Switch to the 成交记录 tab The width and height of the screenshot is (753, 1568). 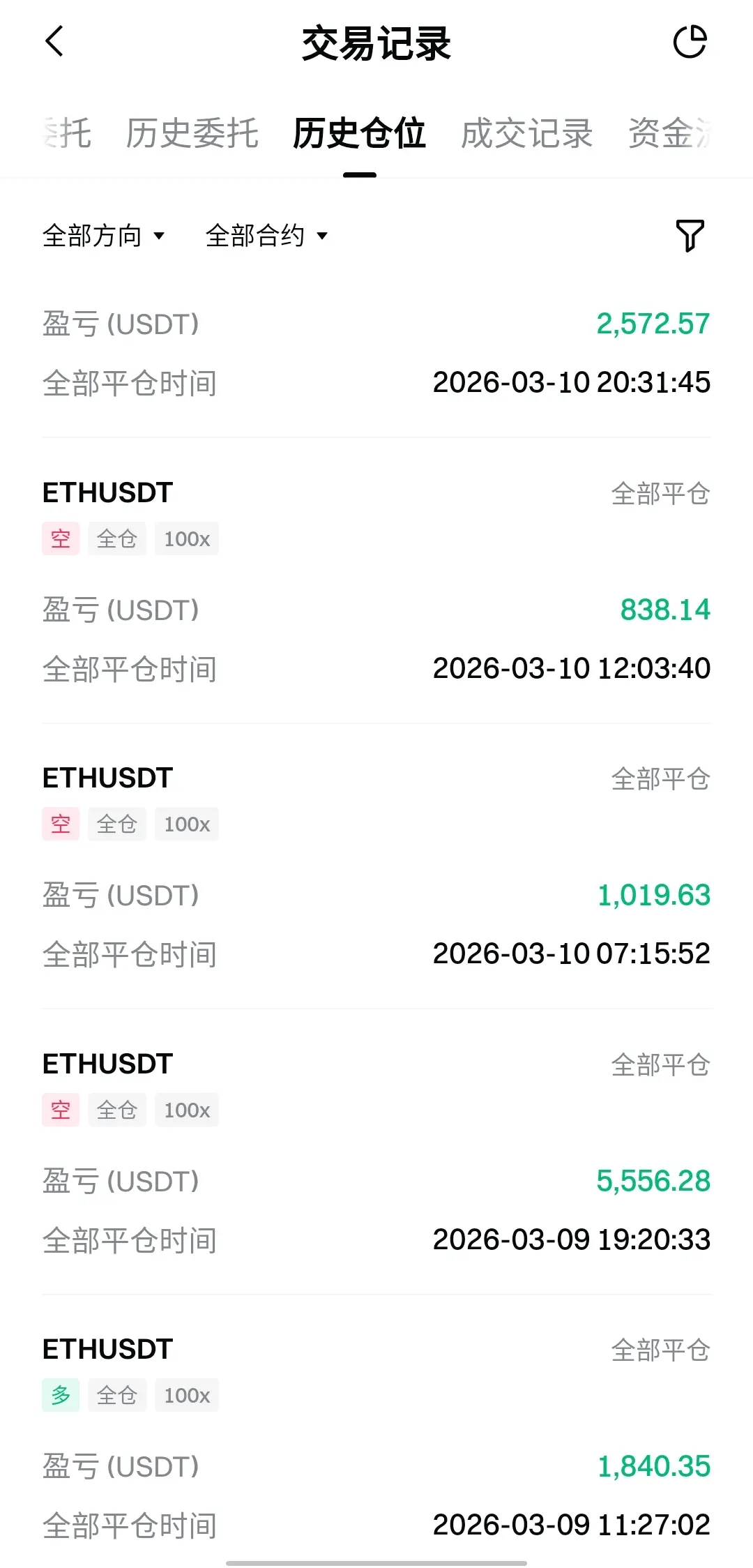(526, 133)
